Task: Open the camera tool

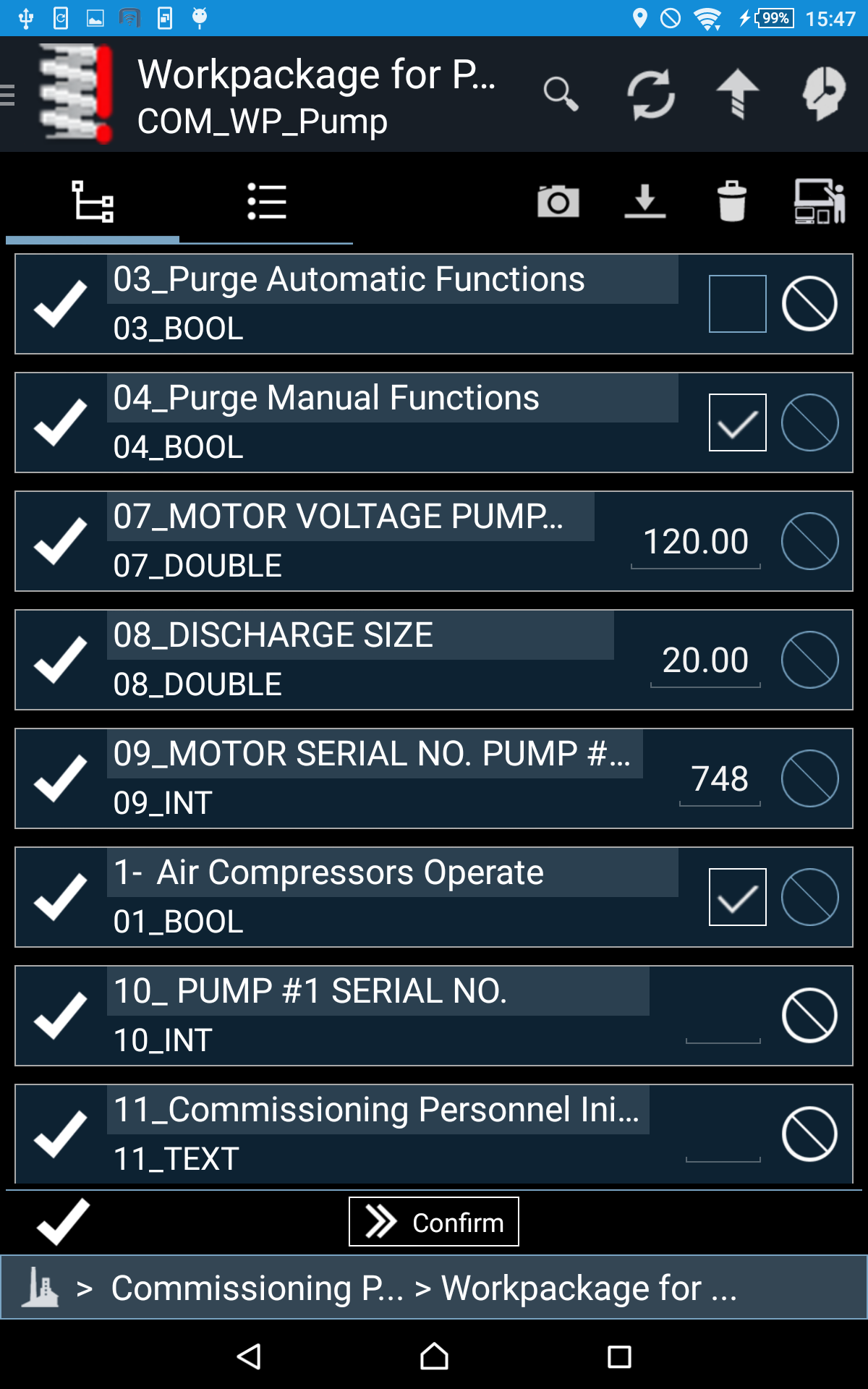Action: pyautogui.click(x=558, y=202)
